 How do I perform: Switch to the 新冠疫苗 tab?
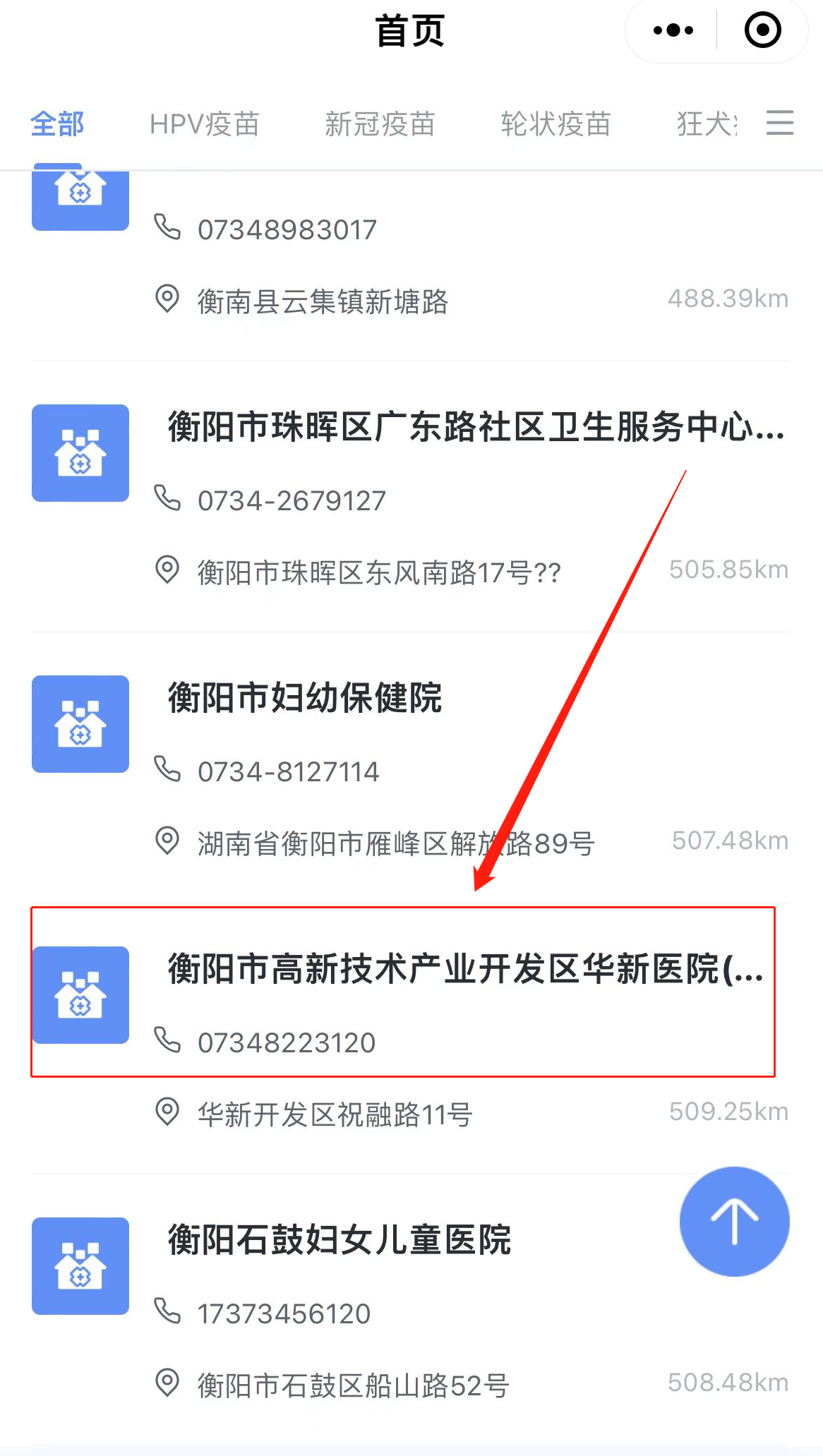[379, 124]
